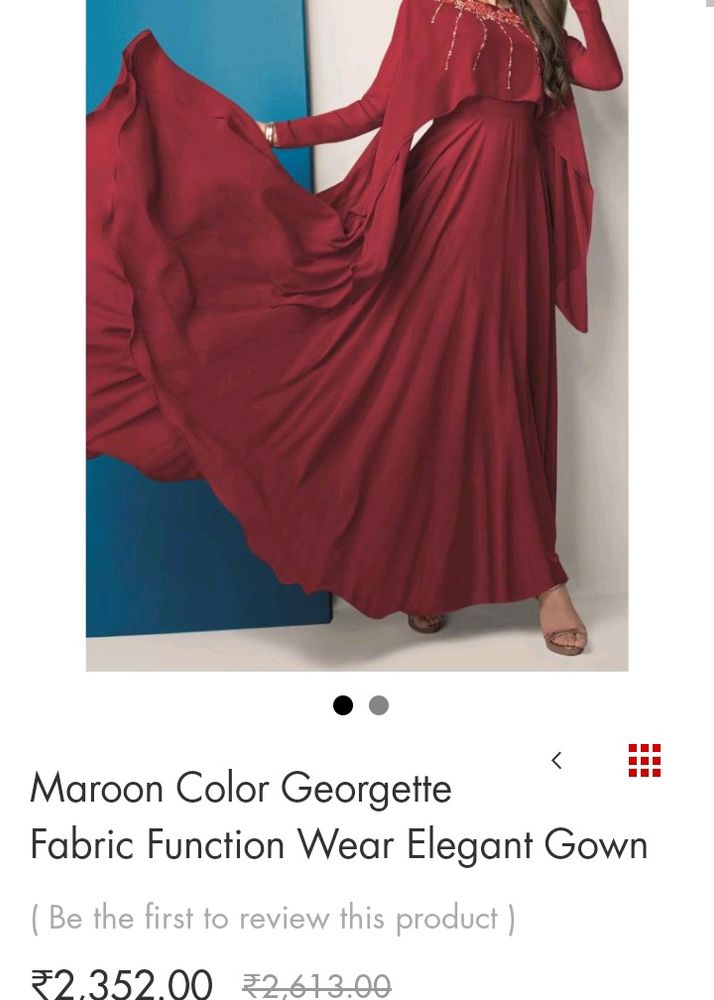Switch to the second image dot

(379, 705)
